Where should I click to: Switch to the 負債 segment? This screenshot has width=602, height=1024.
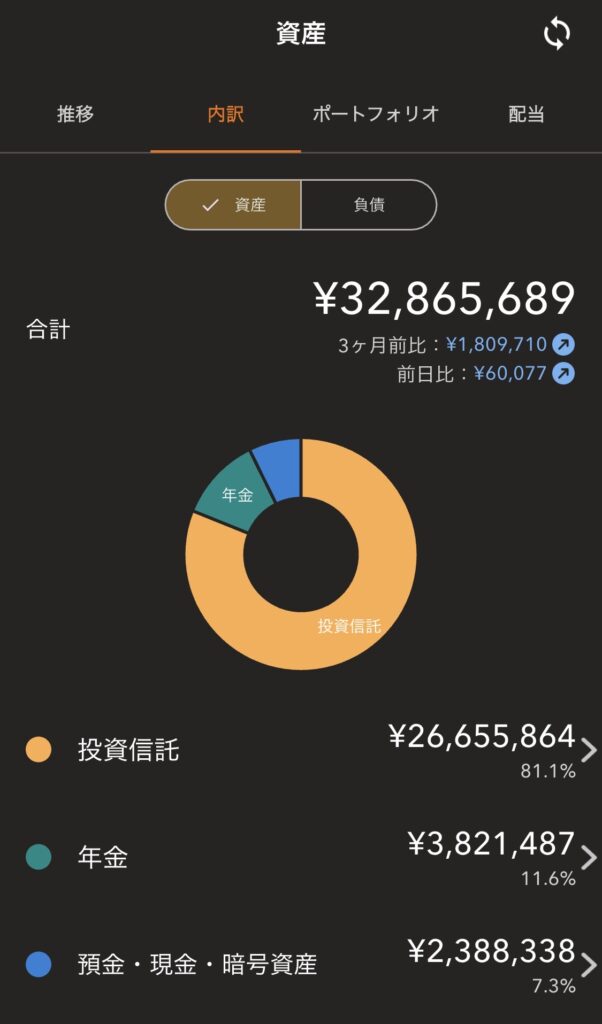coord(369,205)
